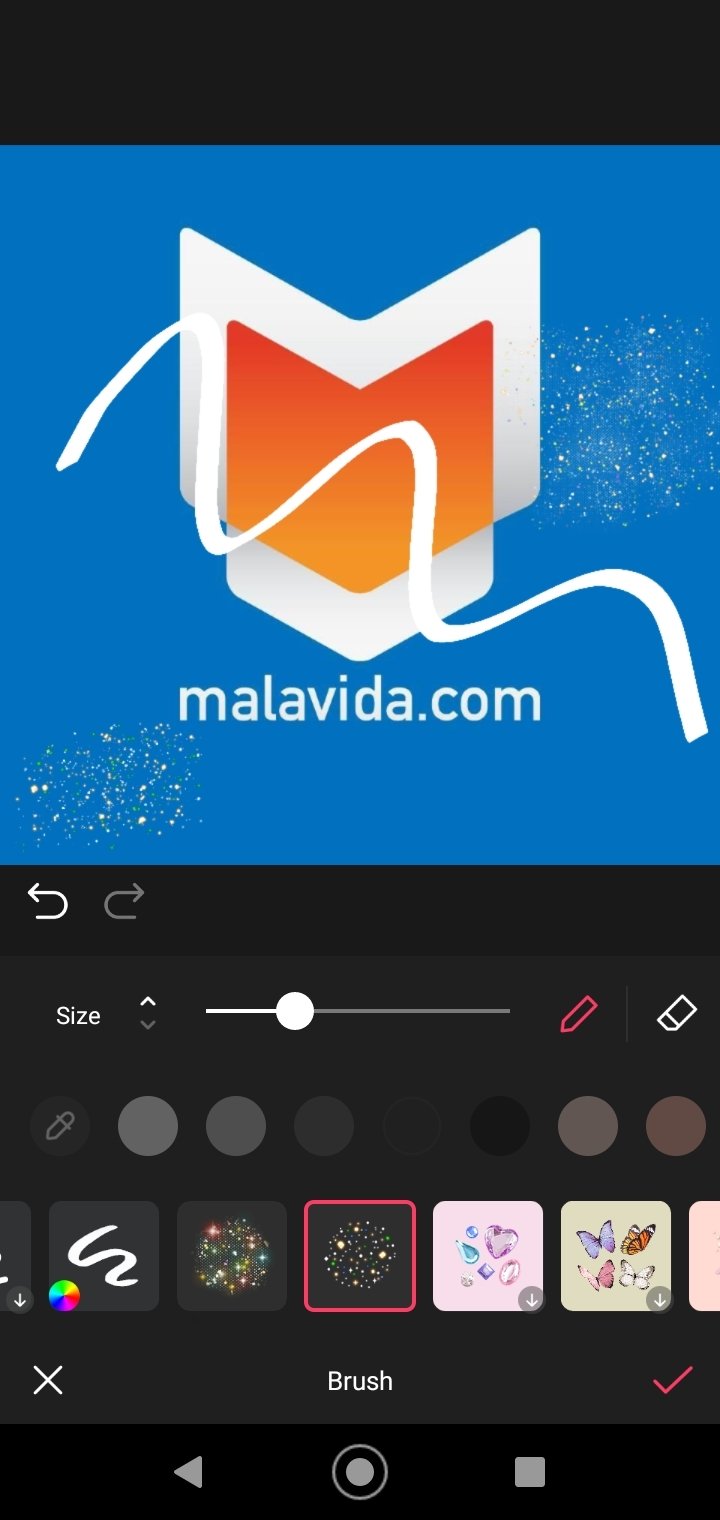Expand the Size option selector
The width and height of the screenshot is (720, 1520).
point(148,1013)
